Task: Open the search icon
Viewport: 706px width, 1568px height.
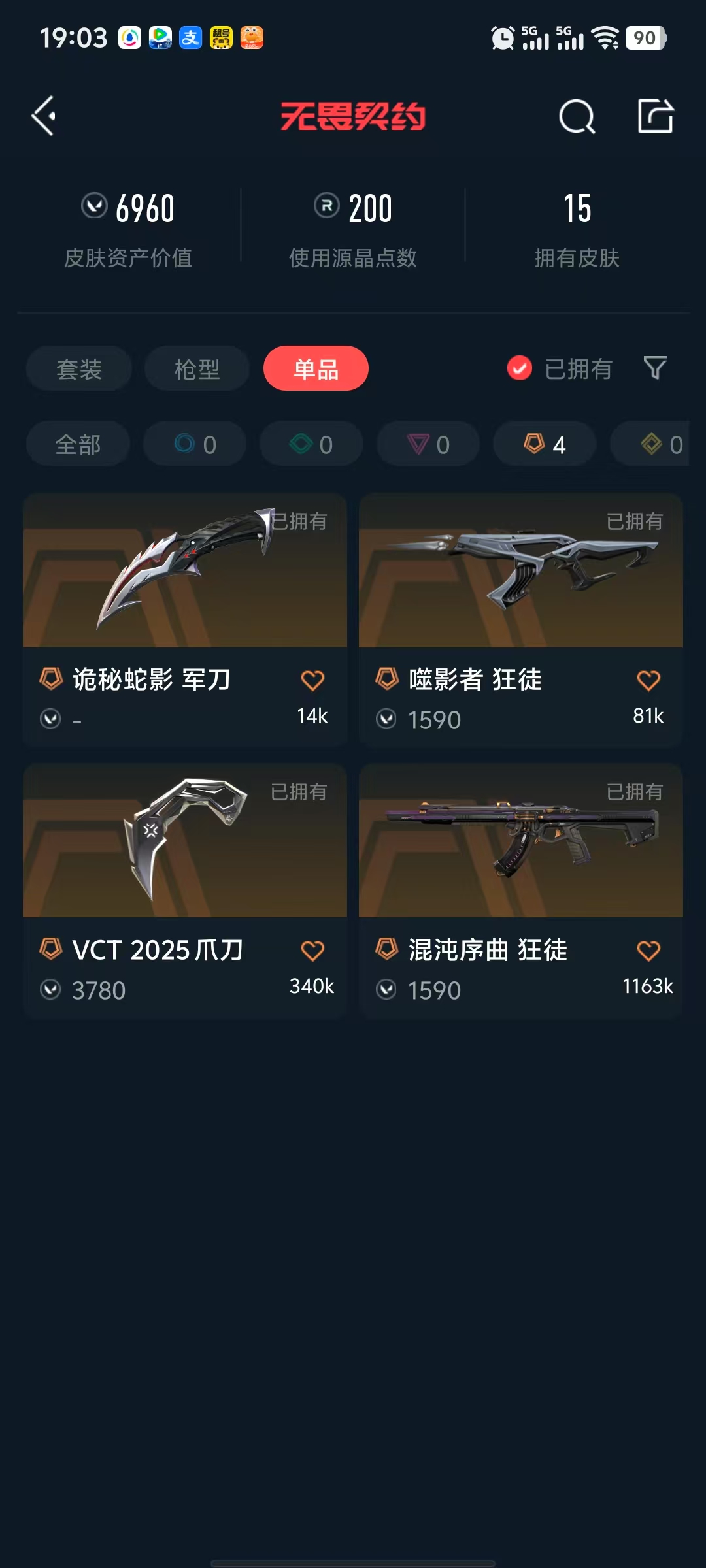Action: (x=577, y=117)
